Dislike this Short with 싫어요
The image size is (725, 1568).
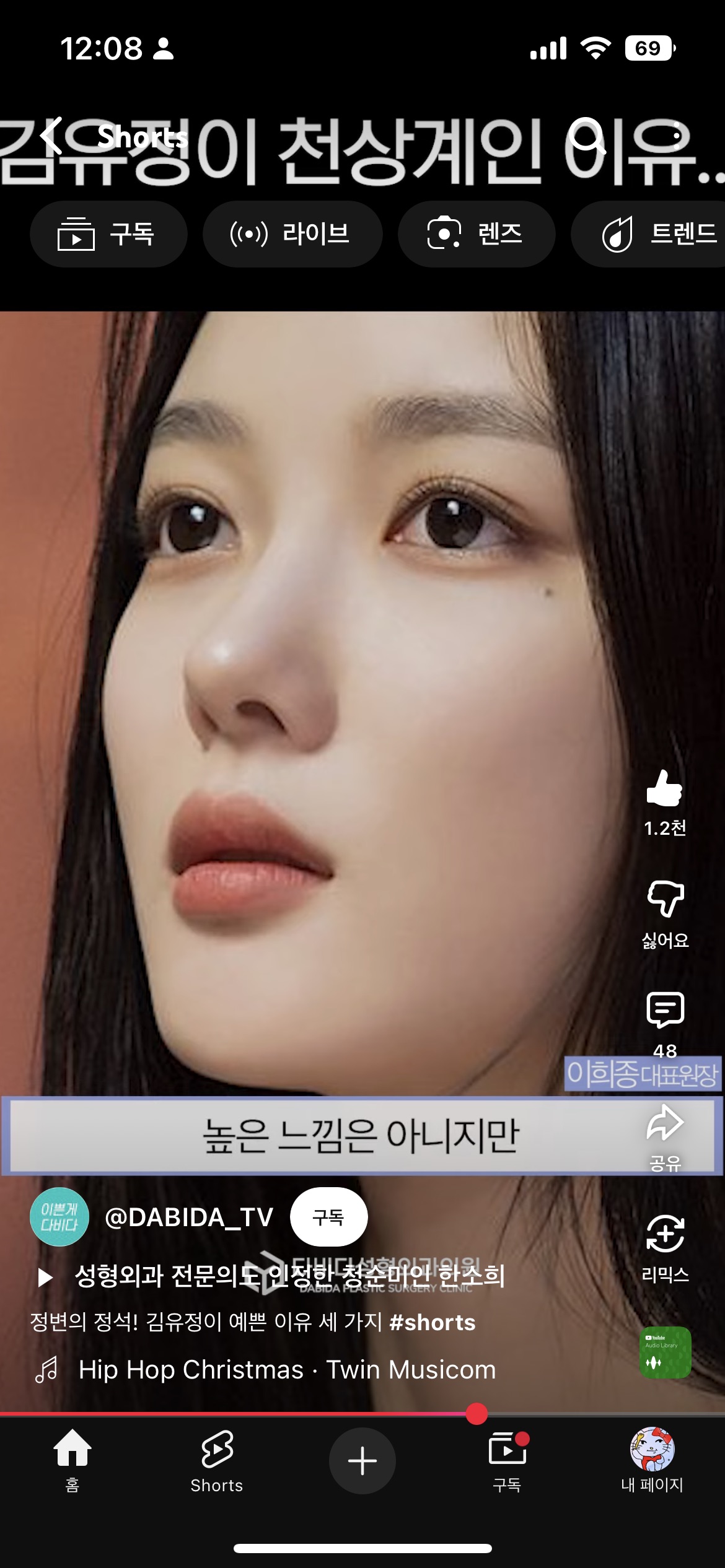point(665,900)
